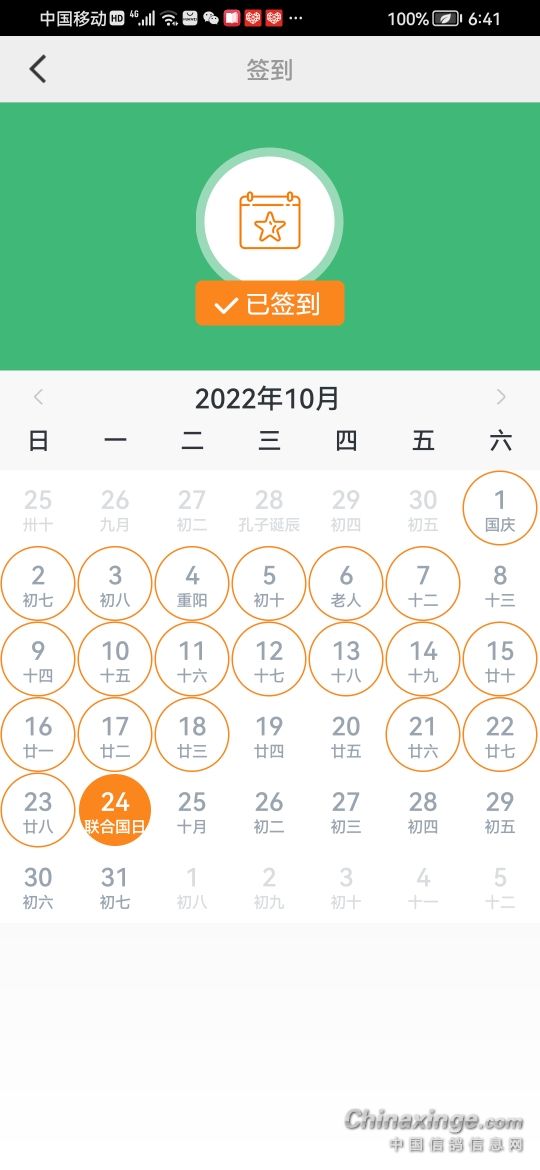Advance to the next month
Screen dimensions: 540x1170
click(501, 398)
